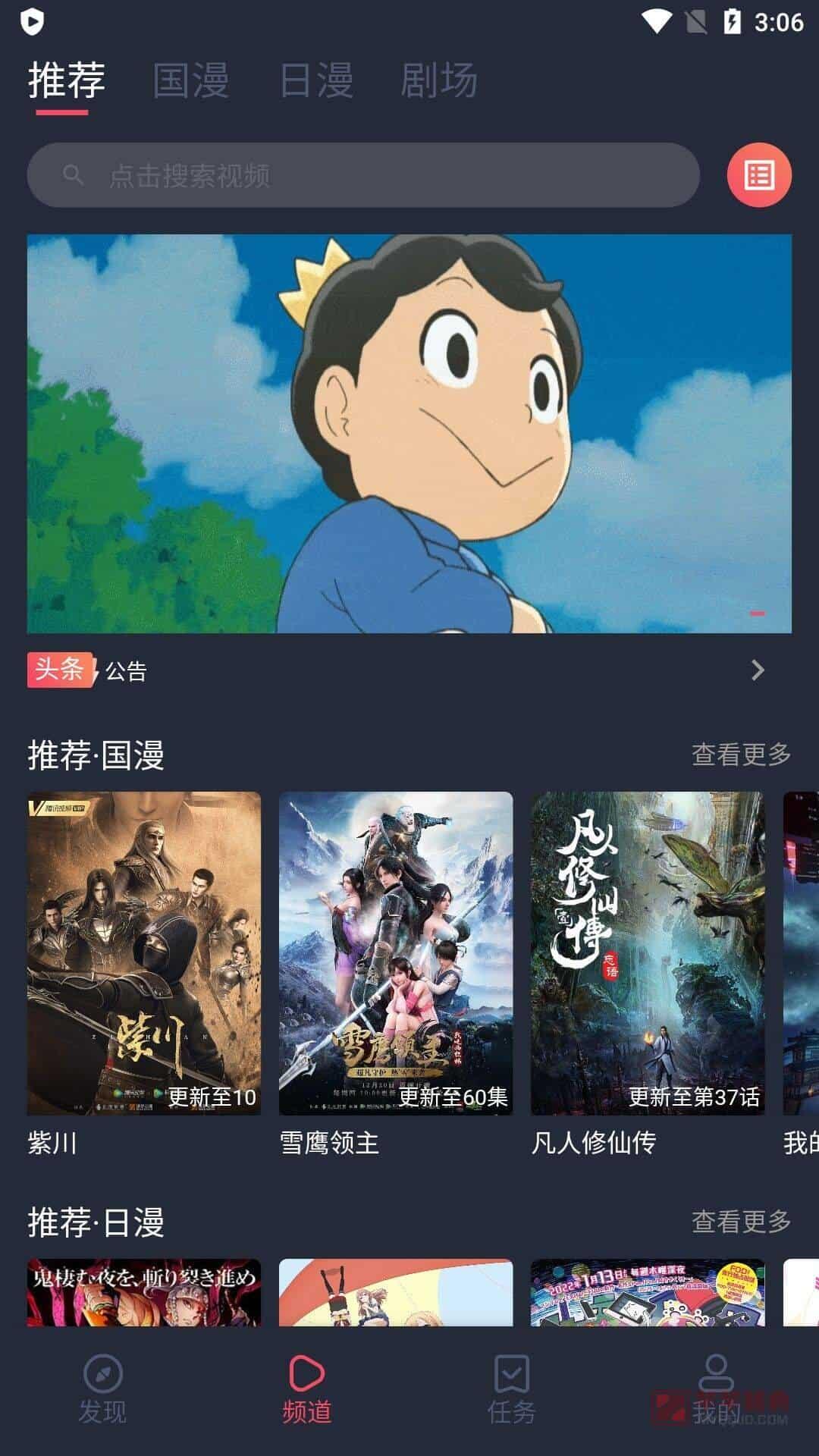The width and height of the screenshot is (819, 1456).
Task: Go to the 我的 profile tab
Action: [716, 1389]
